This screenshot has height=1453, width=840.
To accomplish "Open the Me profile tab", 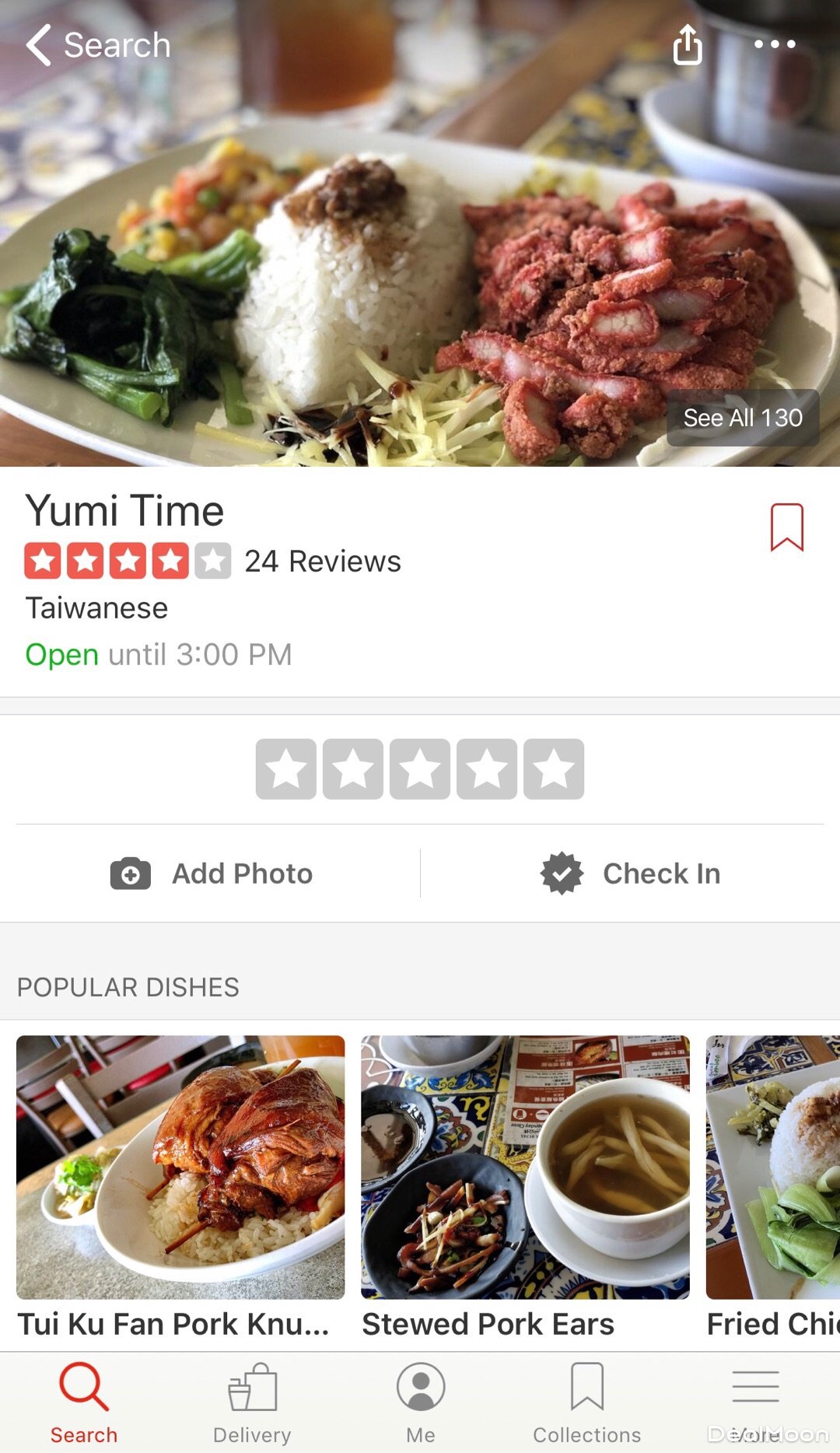I will click(x=421, y=1402).
